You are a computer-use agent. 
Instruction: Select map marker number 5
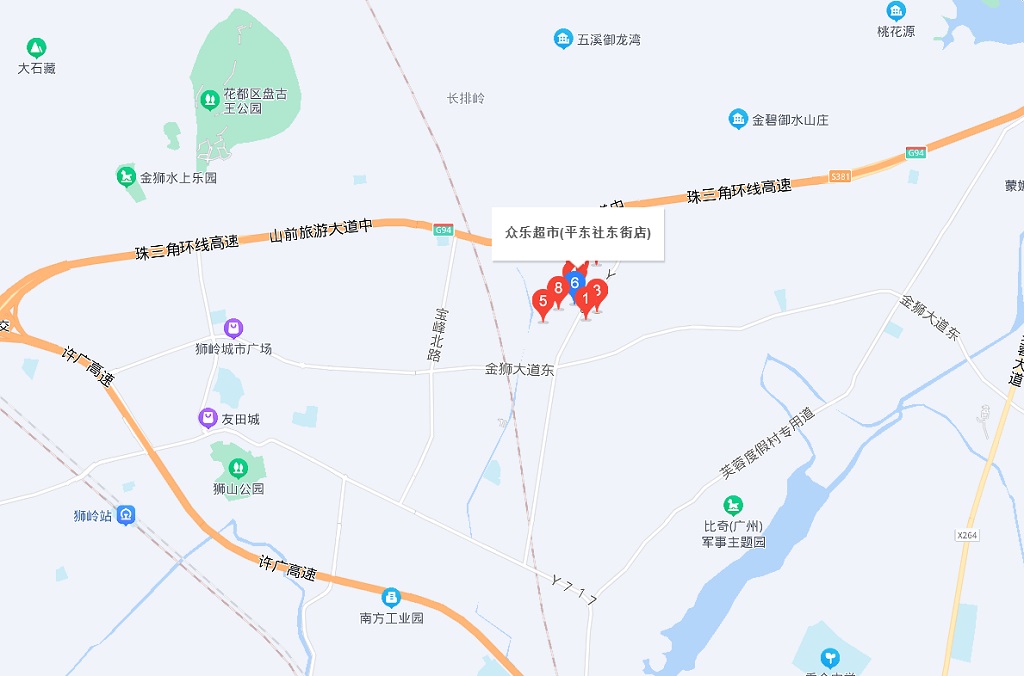pyautogui.click(x=543, y=300)
